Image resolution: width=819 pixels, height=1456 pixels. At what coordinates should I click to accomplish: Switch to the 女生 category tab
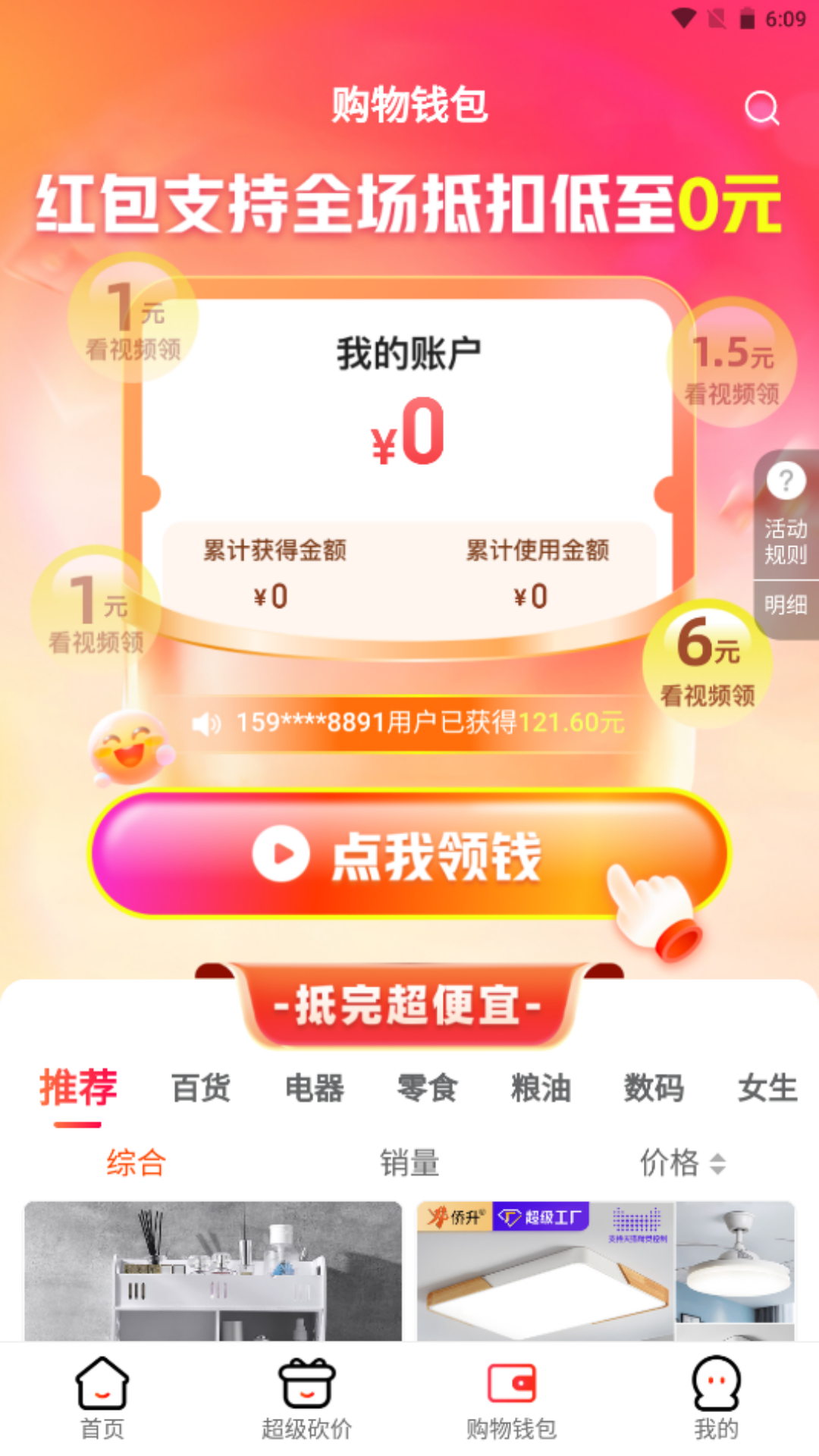767,1088
